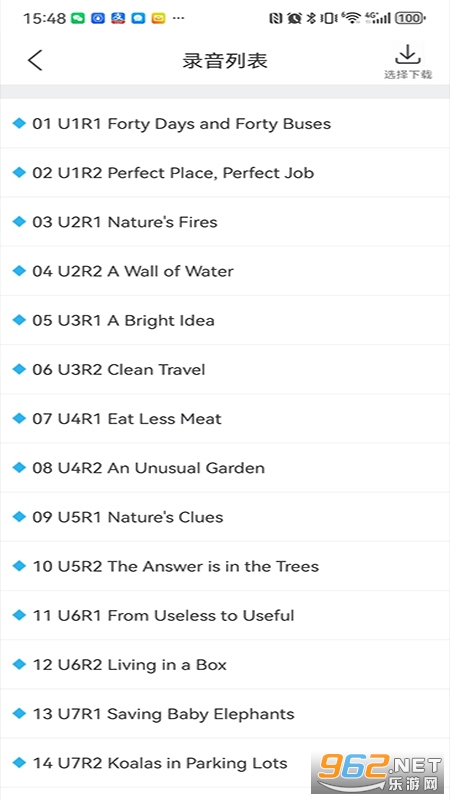Open 01 U1R1 Forty Days and Forty Buses

(225, 123)
